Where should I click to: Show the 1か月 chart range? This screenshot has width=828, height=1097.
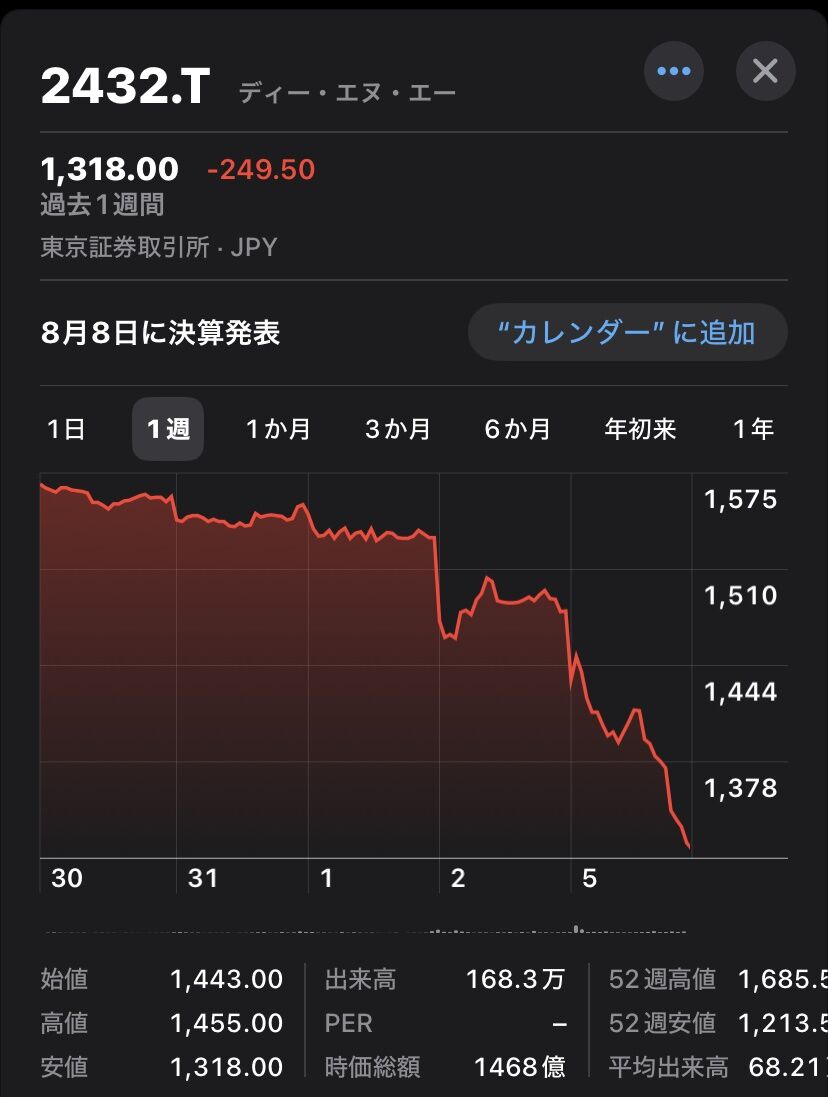coord(278,429)
